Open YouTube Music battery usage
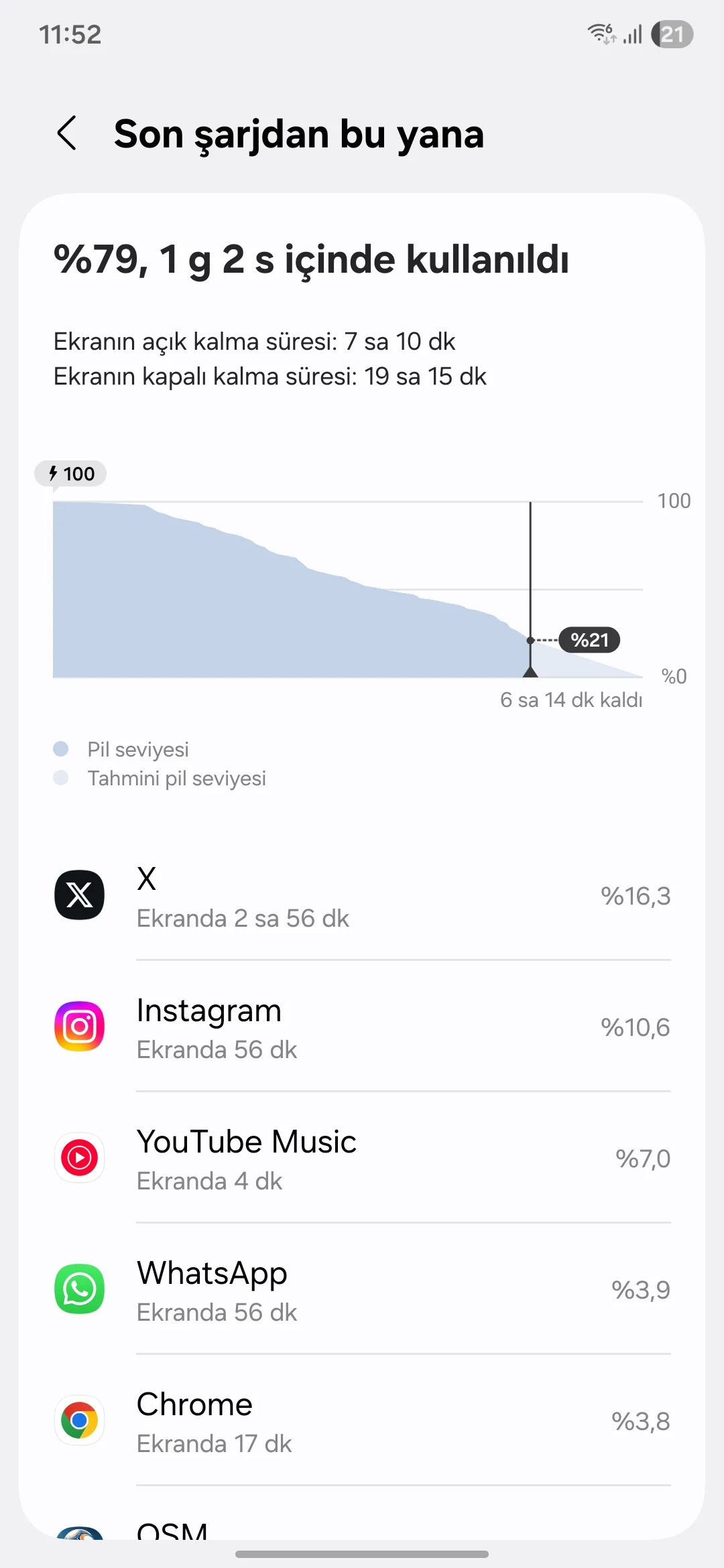The width and height of the screenshot is (724, 1568). click(x=362, y=1159)
